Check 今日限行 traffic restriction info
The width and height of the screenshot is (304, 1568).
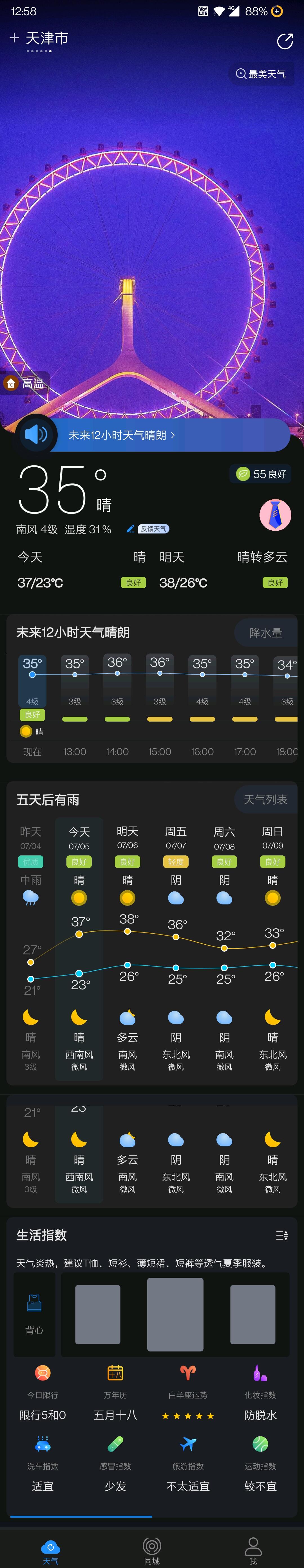pyautogui.click(x=43, y=1394)
